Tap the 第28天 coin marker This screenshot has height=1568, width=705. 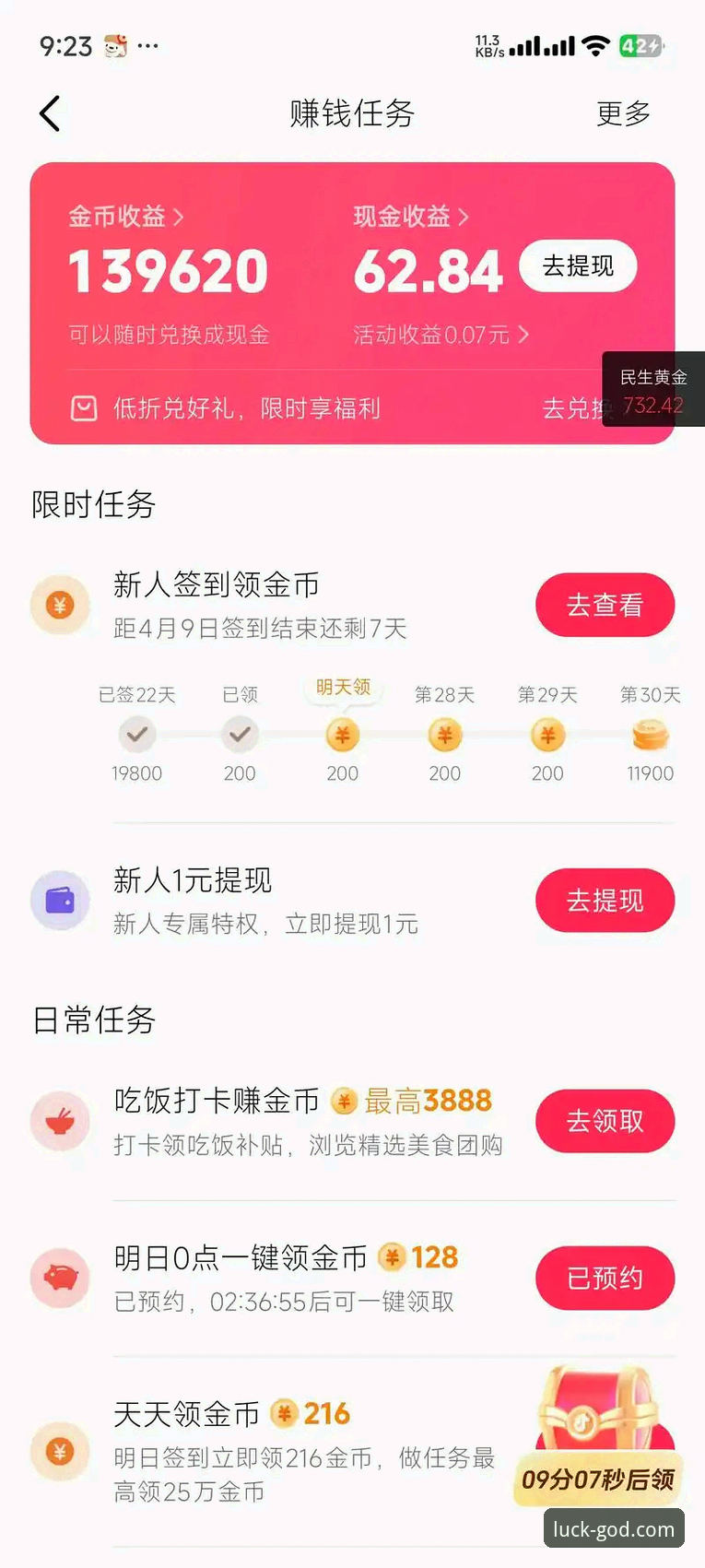coord(444,735)
